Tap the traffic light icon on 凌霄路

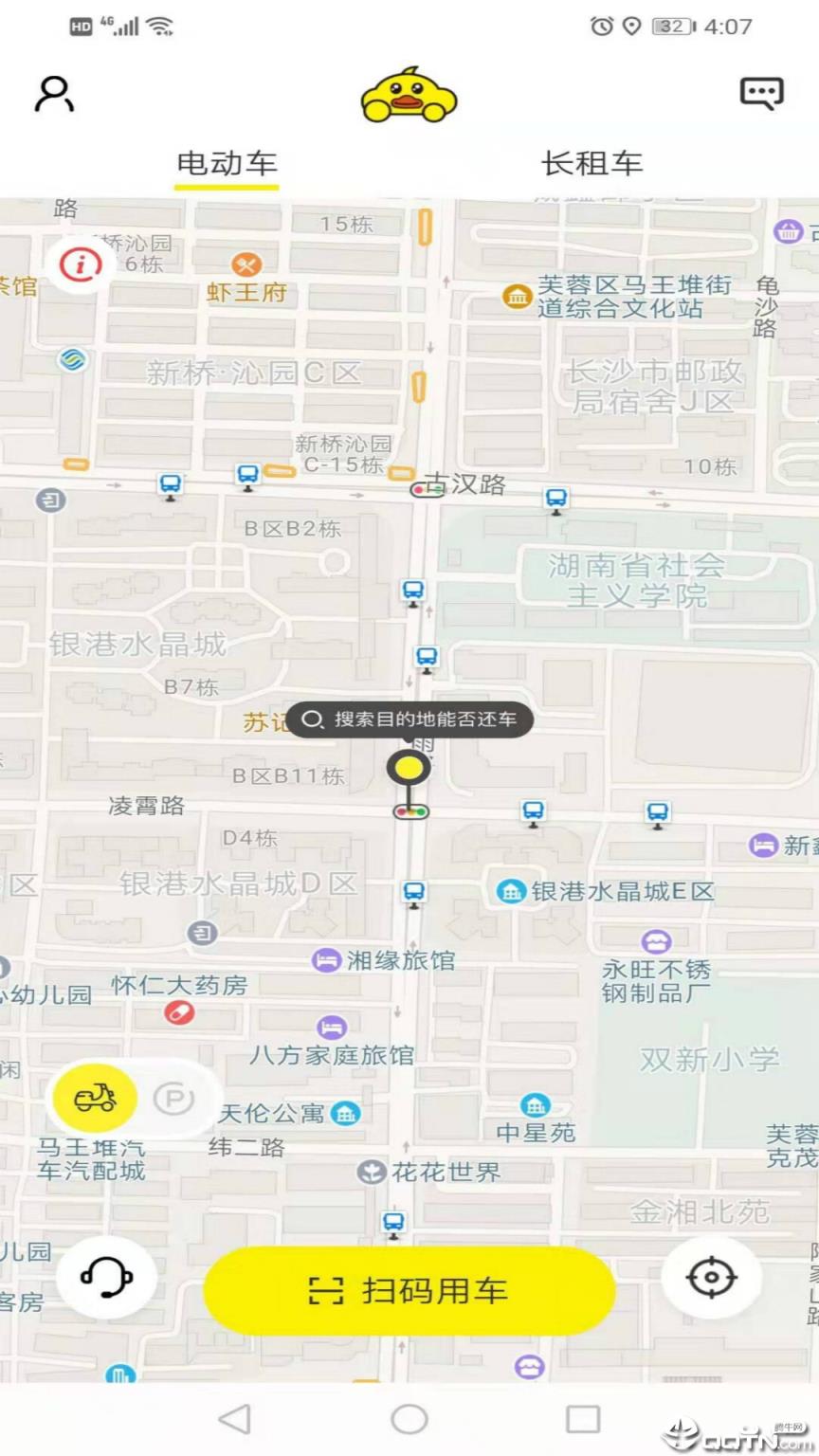pyautogui.click(x=409, y=811)
